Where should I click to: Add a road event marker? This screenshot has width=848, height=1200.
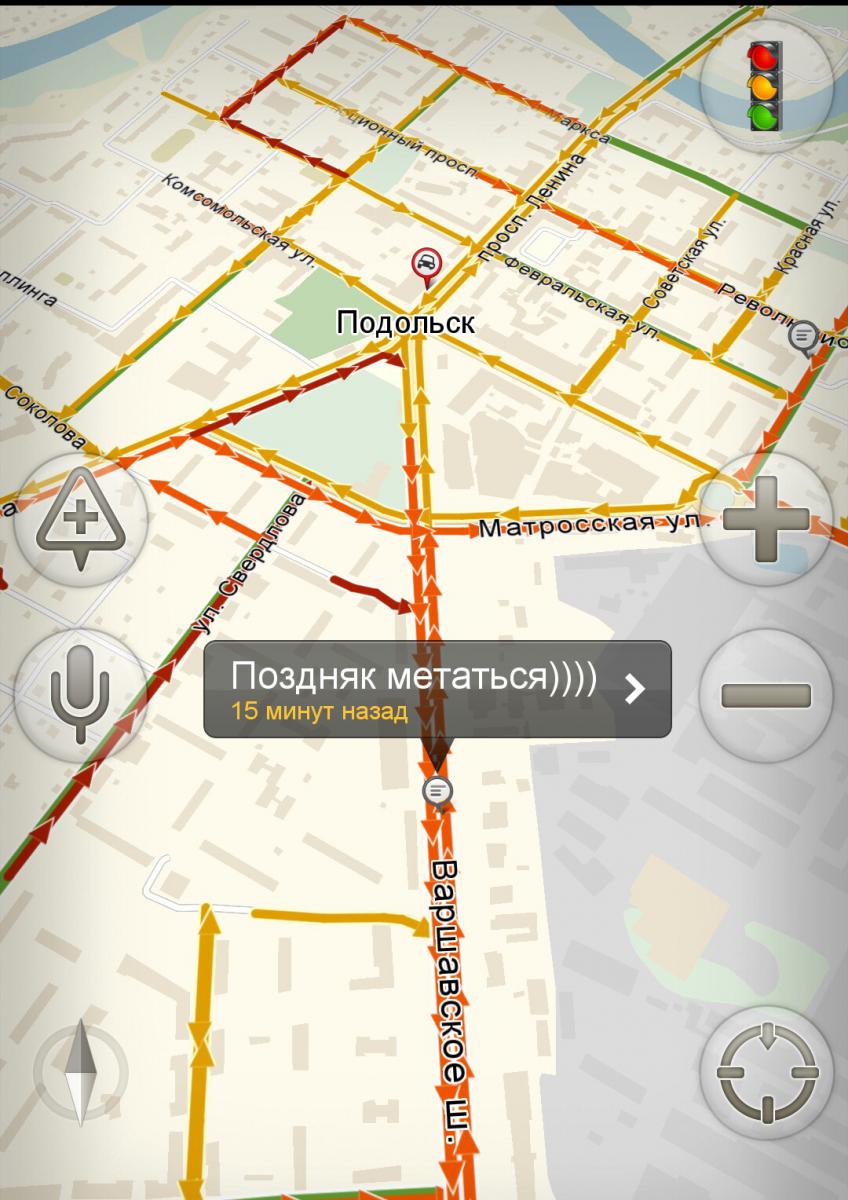click(x=81, y=522)
